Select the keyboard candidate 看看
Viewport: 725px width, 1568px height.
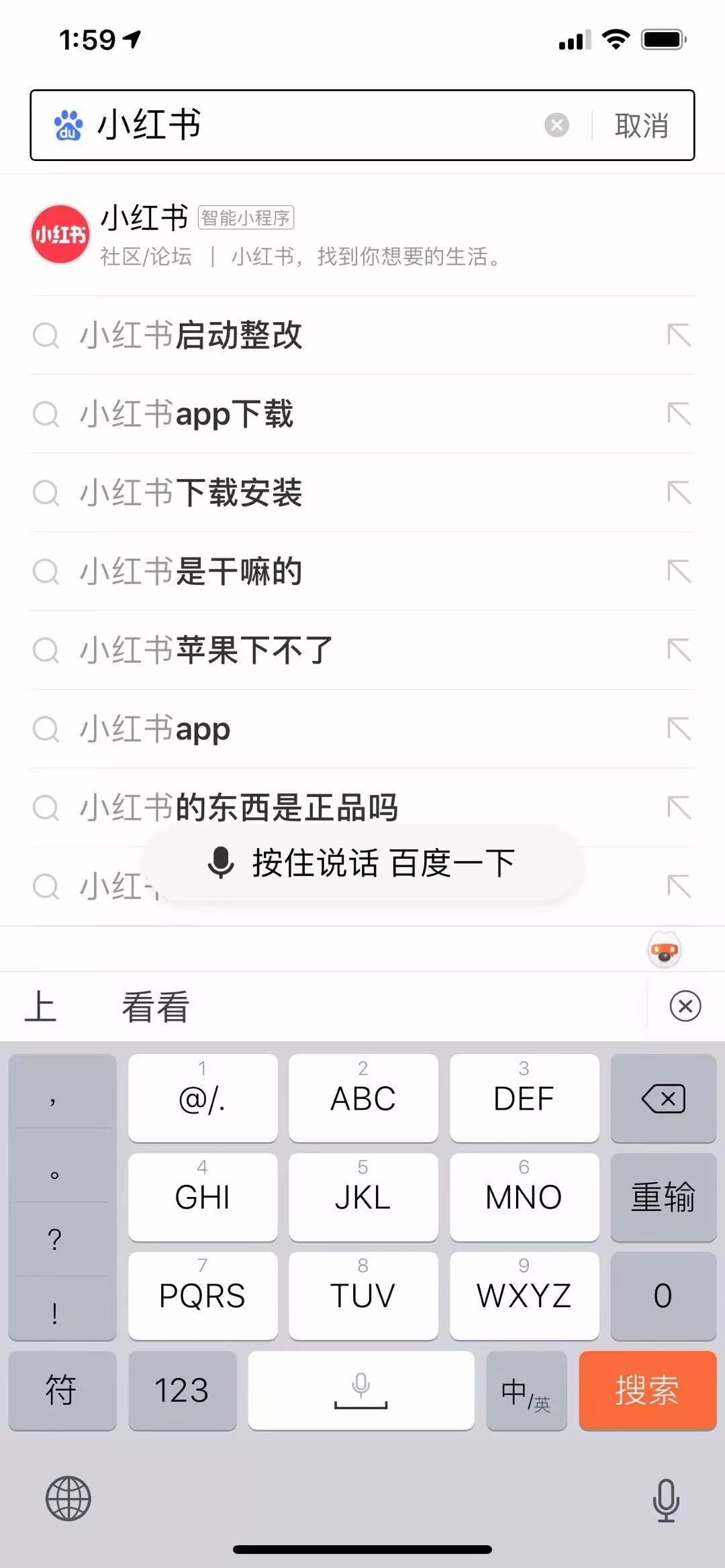click(x=155, y=1007)
